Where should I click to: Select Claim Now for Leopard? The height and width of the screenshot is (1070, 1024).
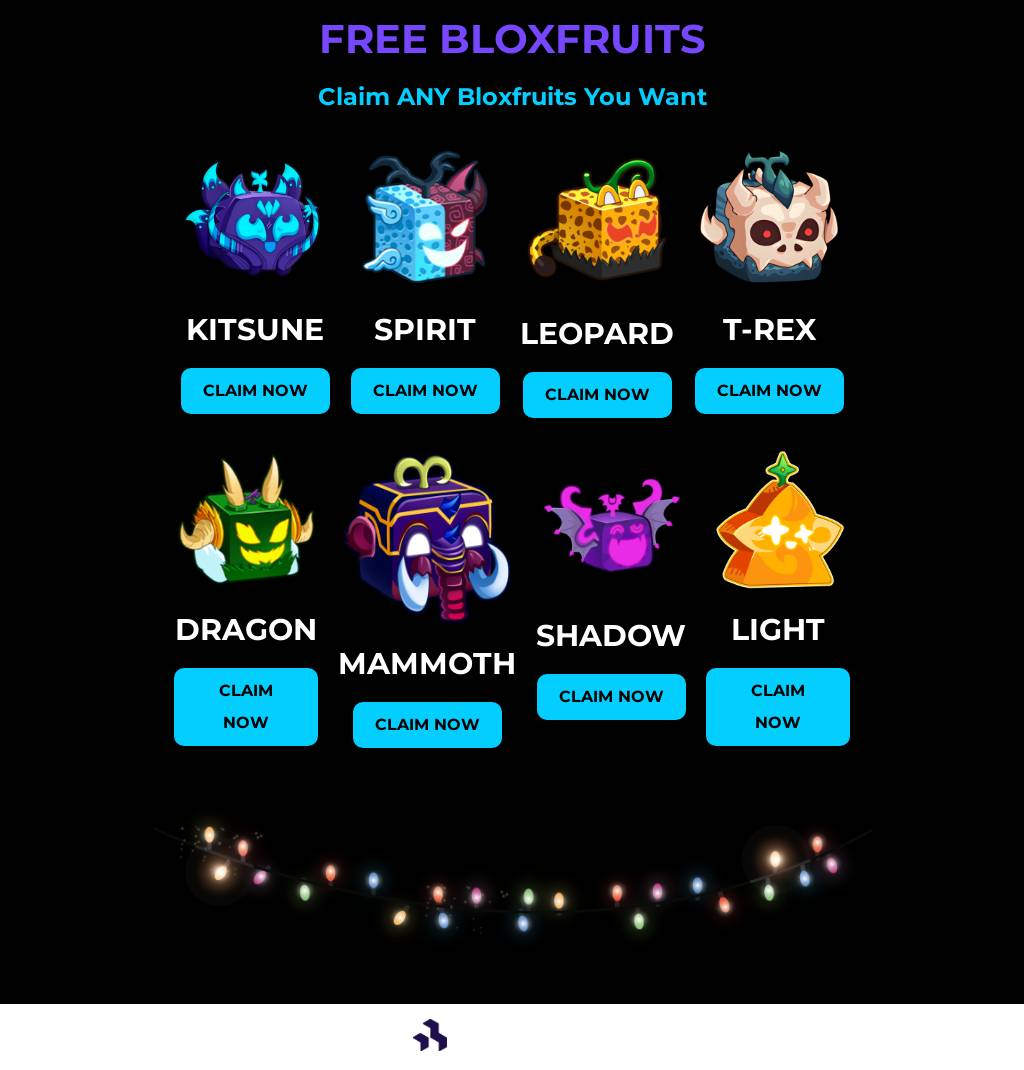[597, 395]
